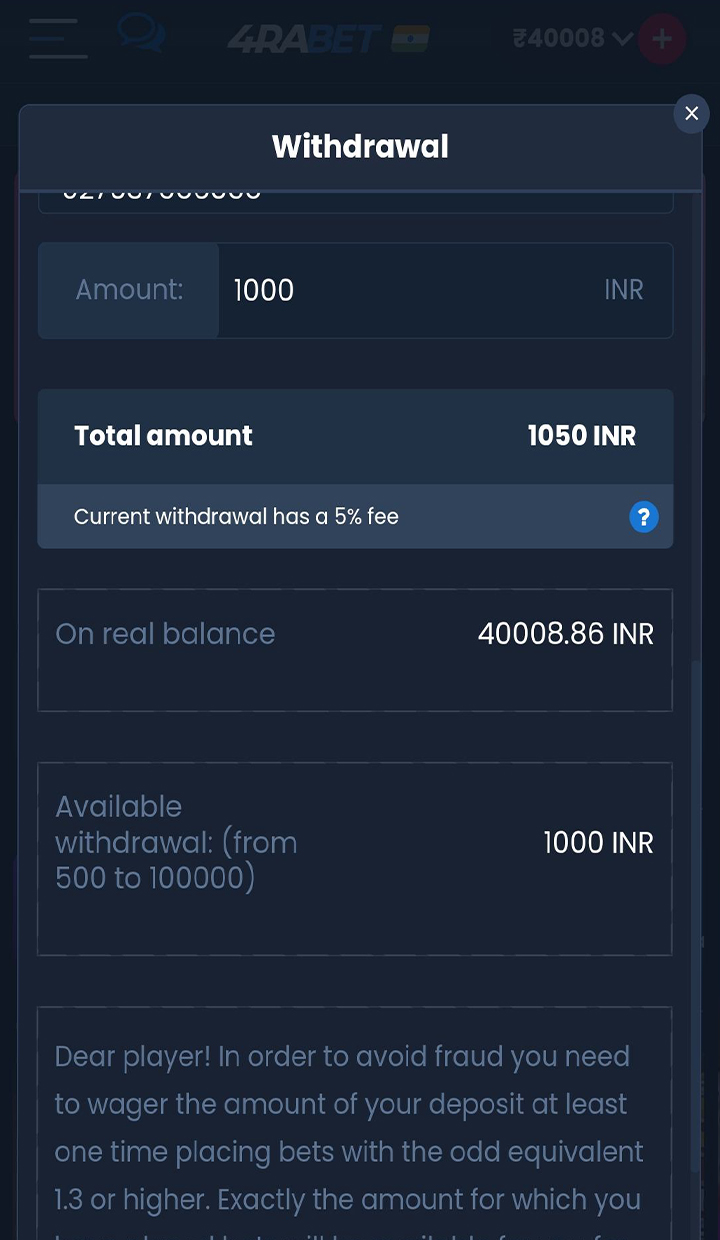Screen dimensions: 720x1240
Task: Open the balance selector next to ₹40008
Action: click(622, 38)
